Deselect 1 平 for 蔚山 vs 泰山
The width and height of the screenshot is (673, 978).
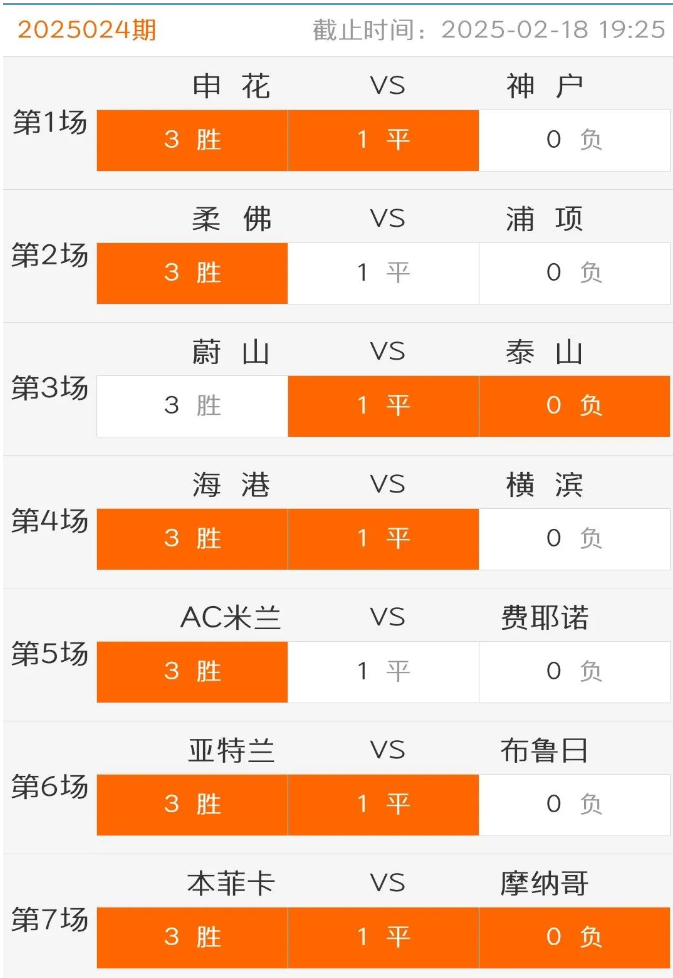click(383, 406)
